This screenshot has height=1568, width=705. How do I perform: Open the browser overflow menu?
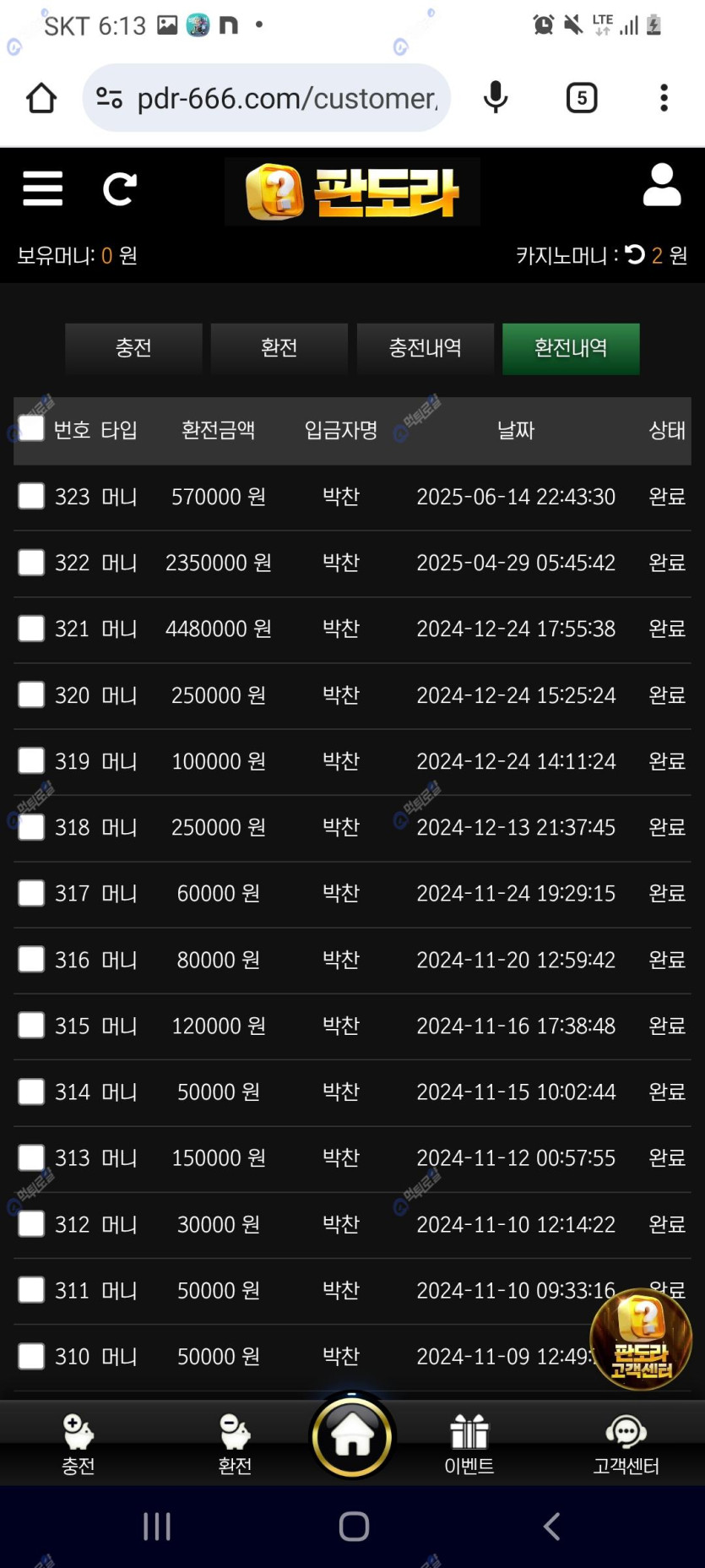click(664, 98)
